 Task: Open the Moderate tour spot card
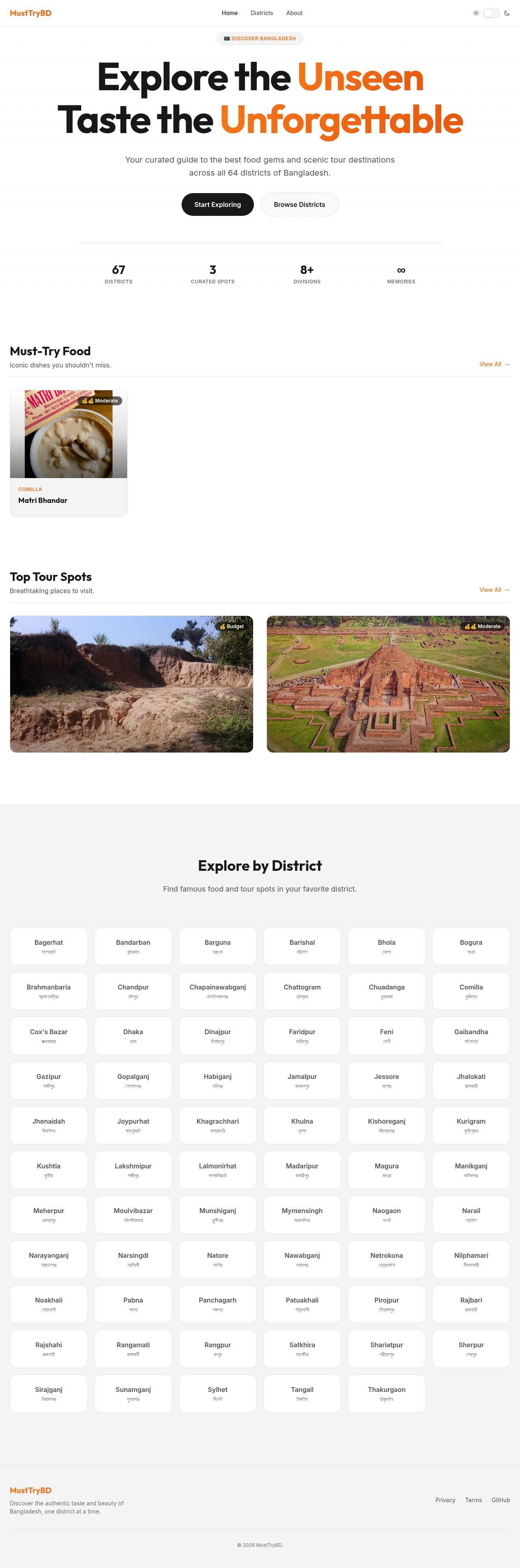pyautogui.click(x=388, y=683)
